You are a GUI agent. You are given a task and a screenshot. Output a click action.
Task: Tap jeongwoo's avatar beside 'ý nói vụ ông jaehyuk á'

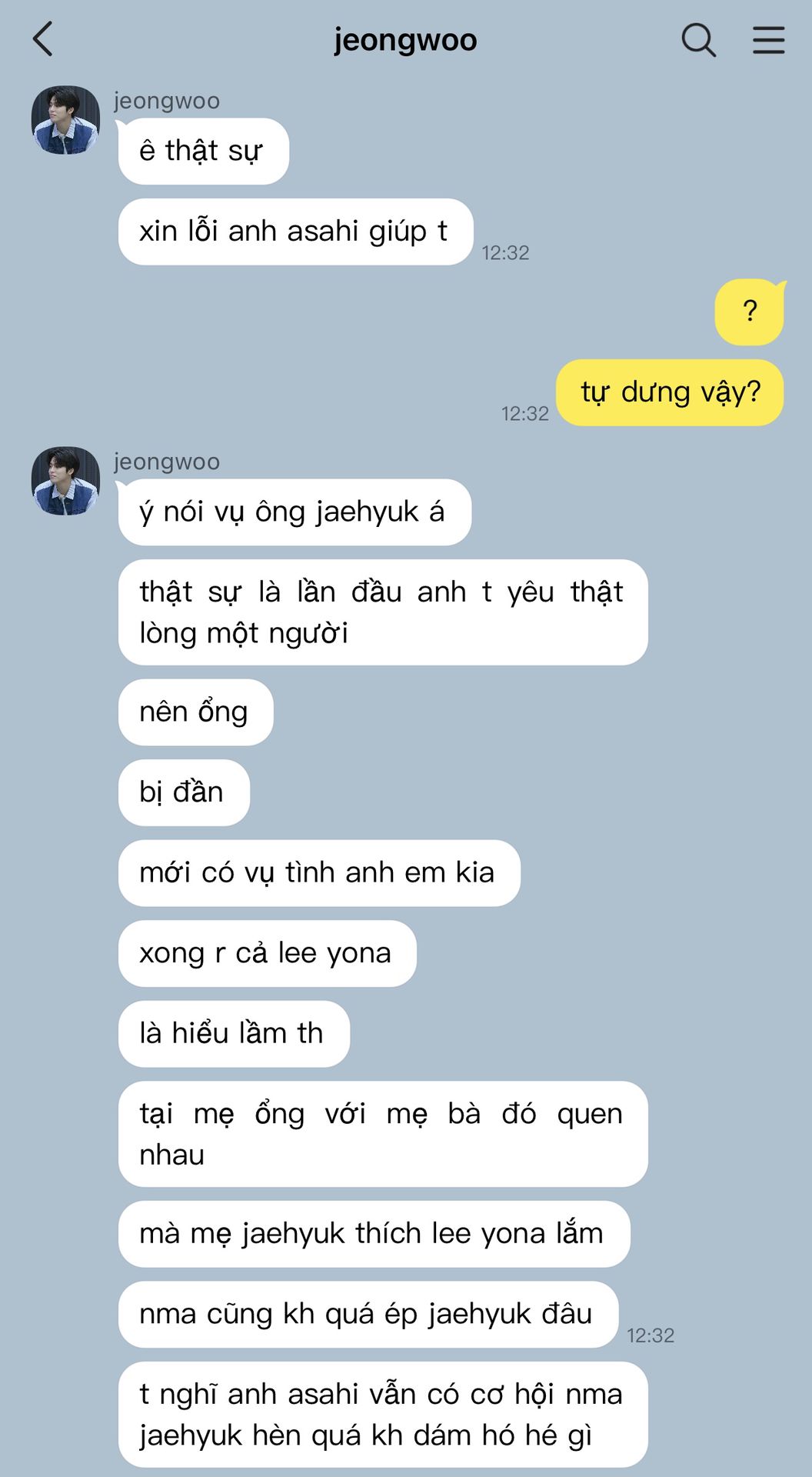tap(65, 481)
